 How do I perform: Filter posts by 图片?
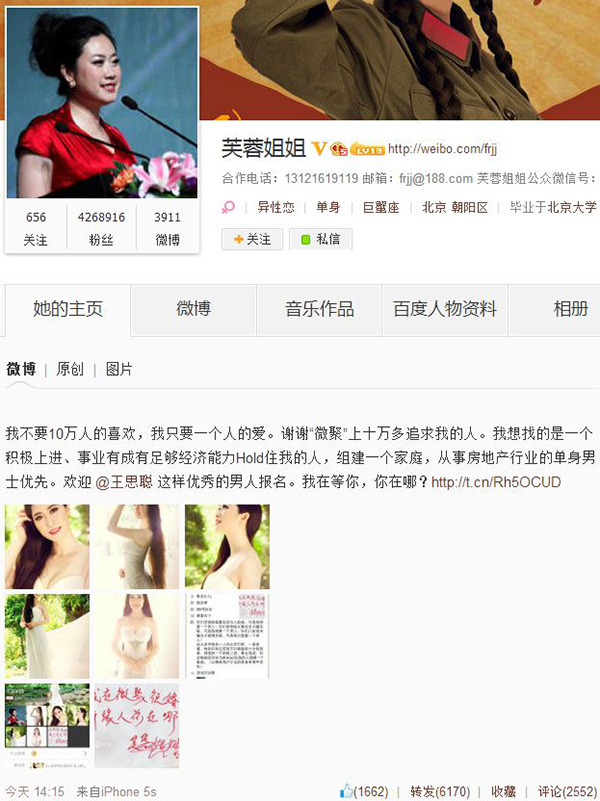pos(119,369)
